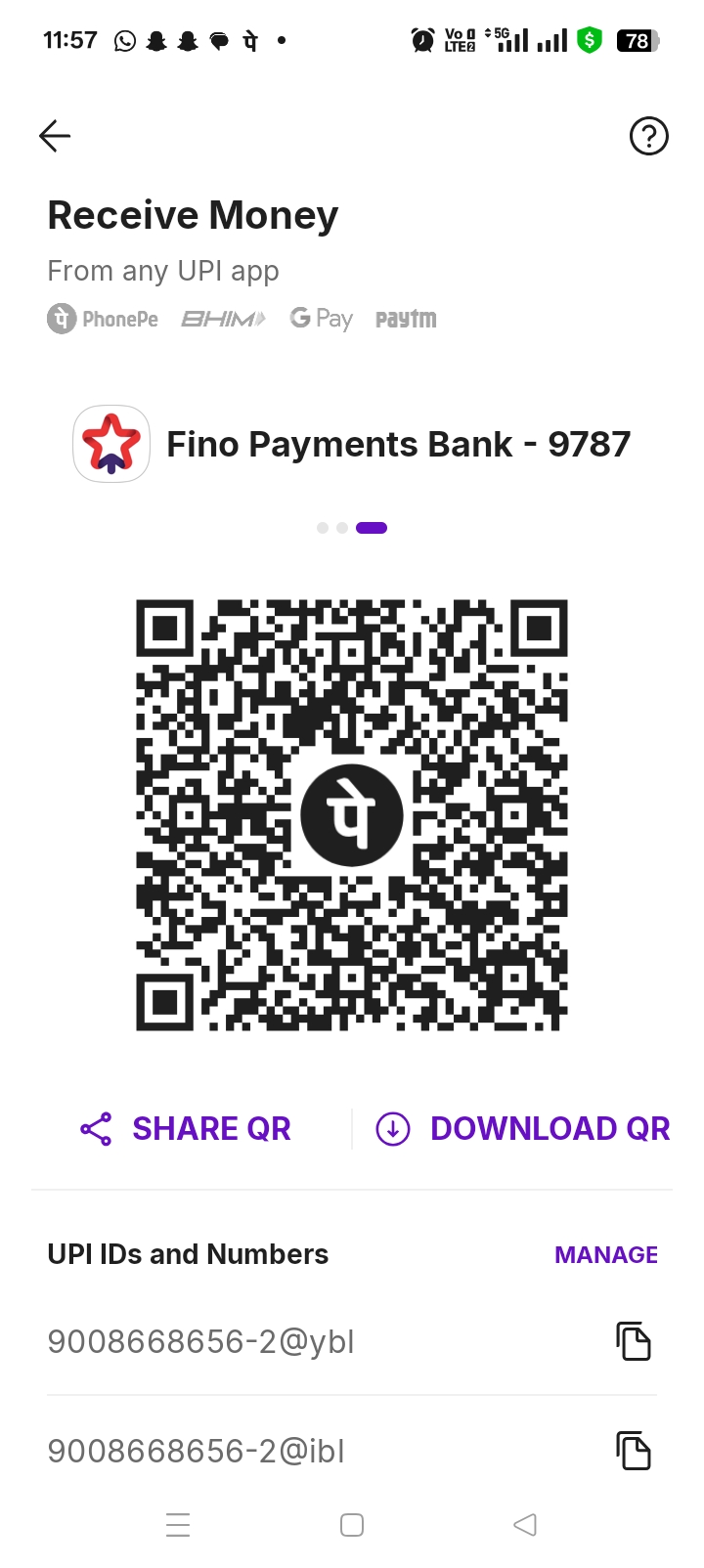Go back using the top arrow
This screenshot has height=1568, width=704.
click(x=55, y=136)
